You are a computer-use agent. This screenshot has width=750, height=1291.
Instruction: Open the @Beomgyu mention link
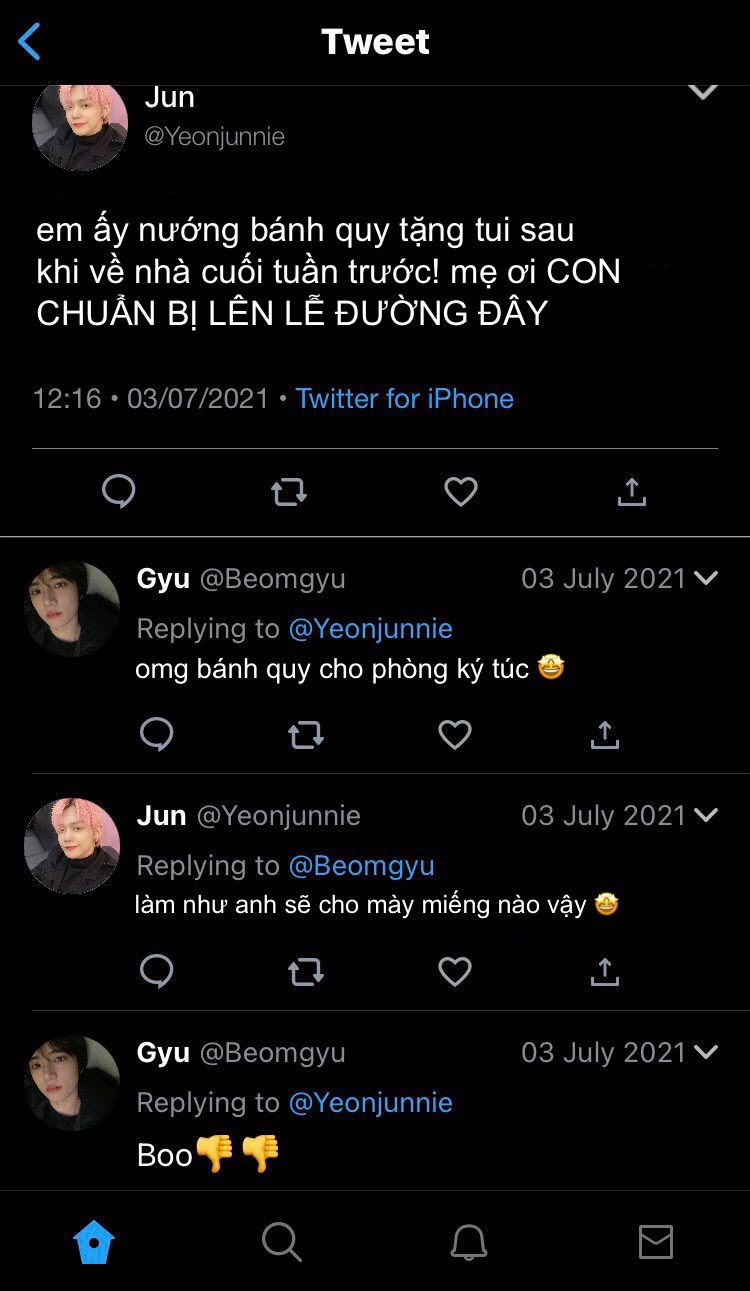(x=361, y=865)
